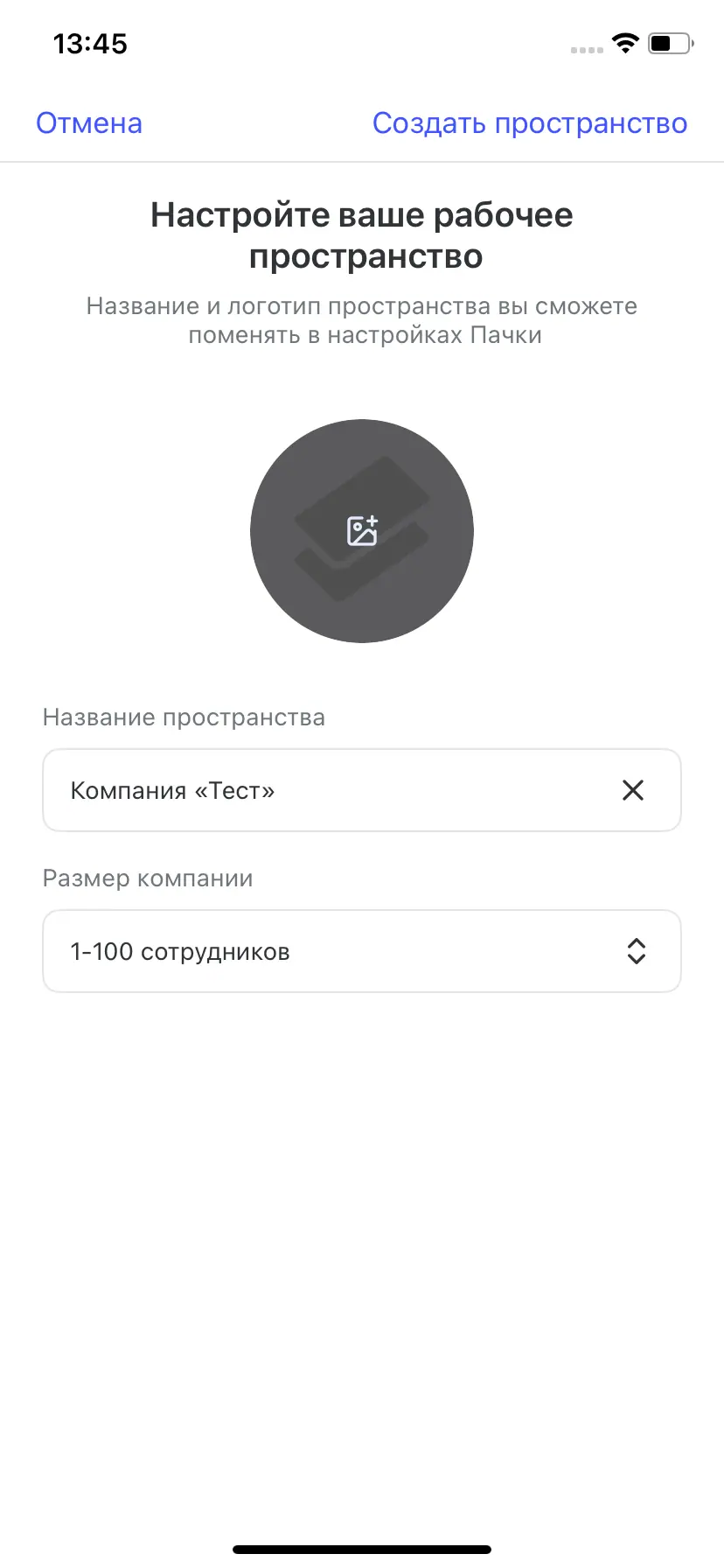The width and height of the screenshot is (724, 1568).
Task: Clear the workspace name text
Action: point(632,790)
